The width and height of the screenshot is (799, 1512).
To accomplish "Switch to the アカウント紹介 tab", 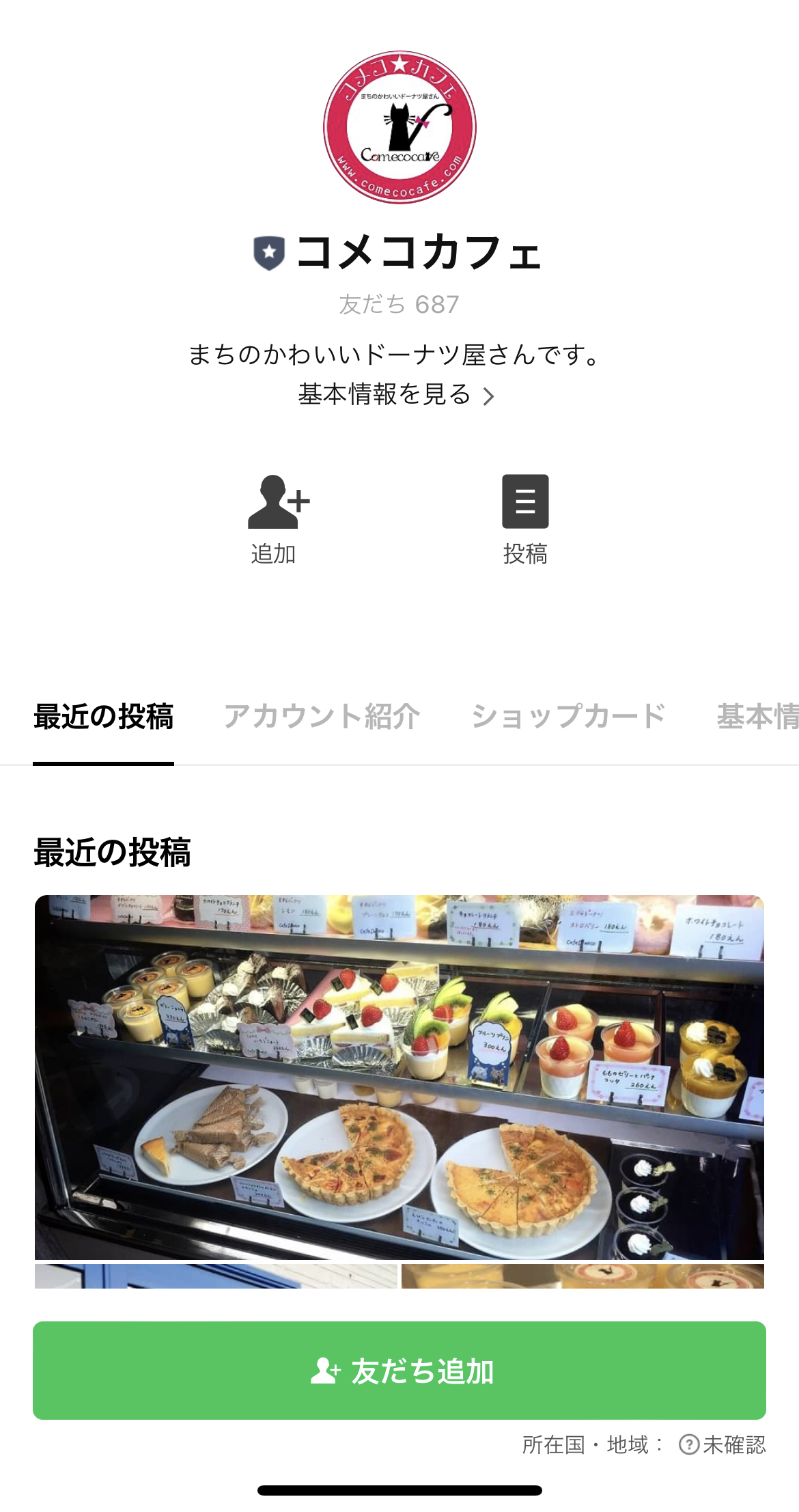I will (x=324, y=715).
